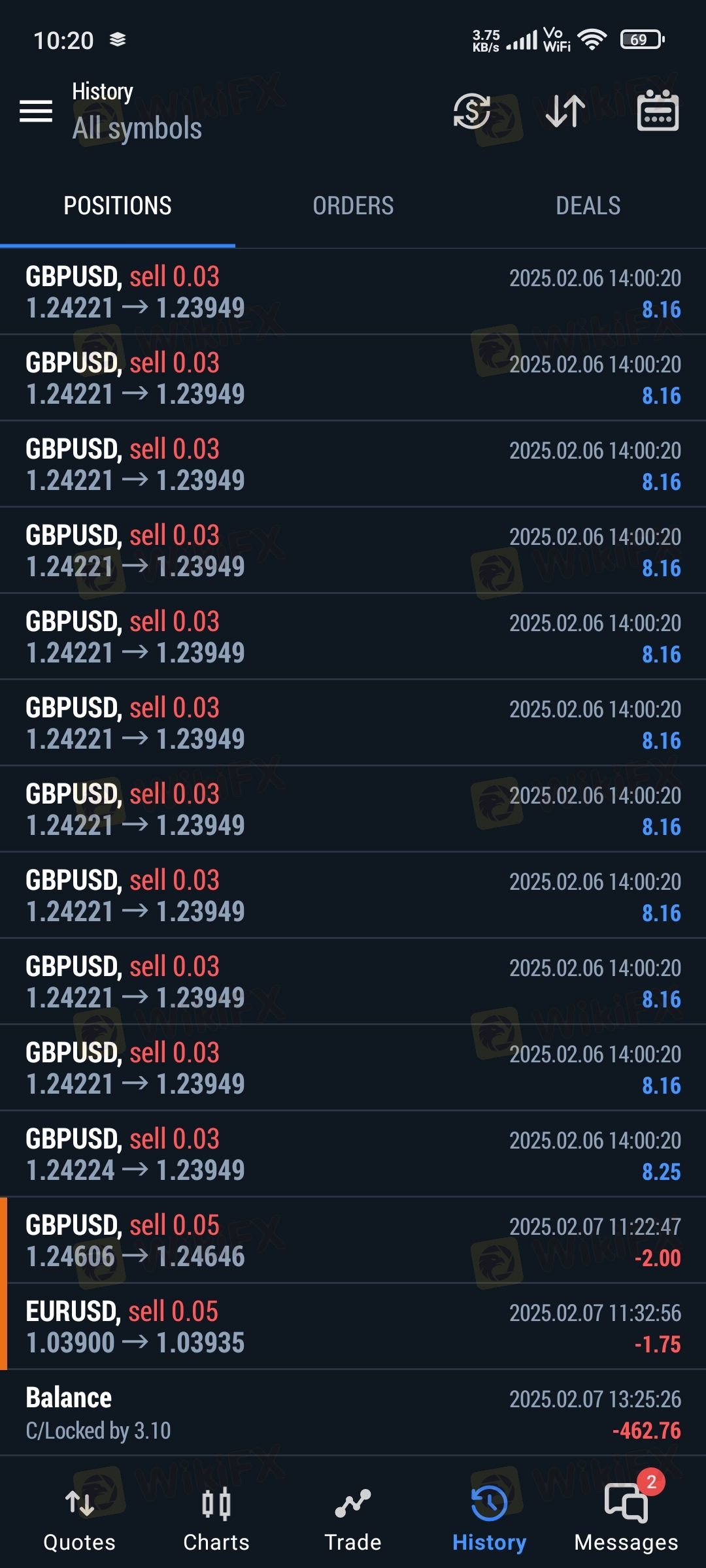
Task: Open the GBPUSD position with 8.25 profit
Action: click(353, 1154)
